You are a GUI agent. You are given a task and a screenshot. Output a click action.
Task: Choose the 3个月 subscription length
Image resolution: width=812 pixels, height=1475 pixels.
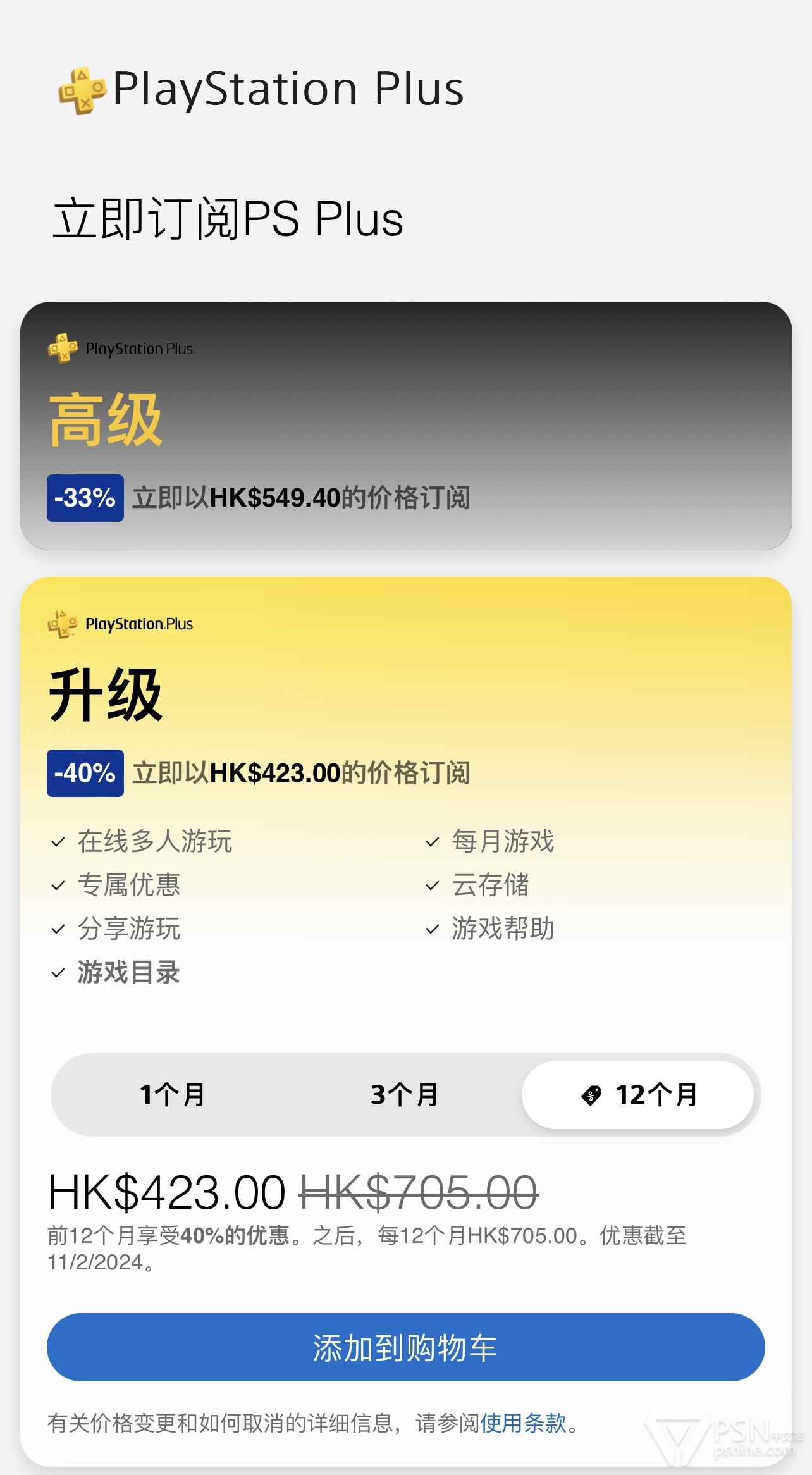405,1094
